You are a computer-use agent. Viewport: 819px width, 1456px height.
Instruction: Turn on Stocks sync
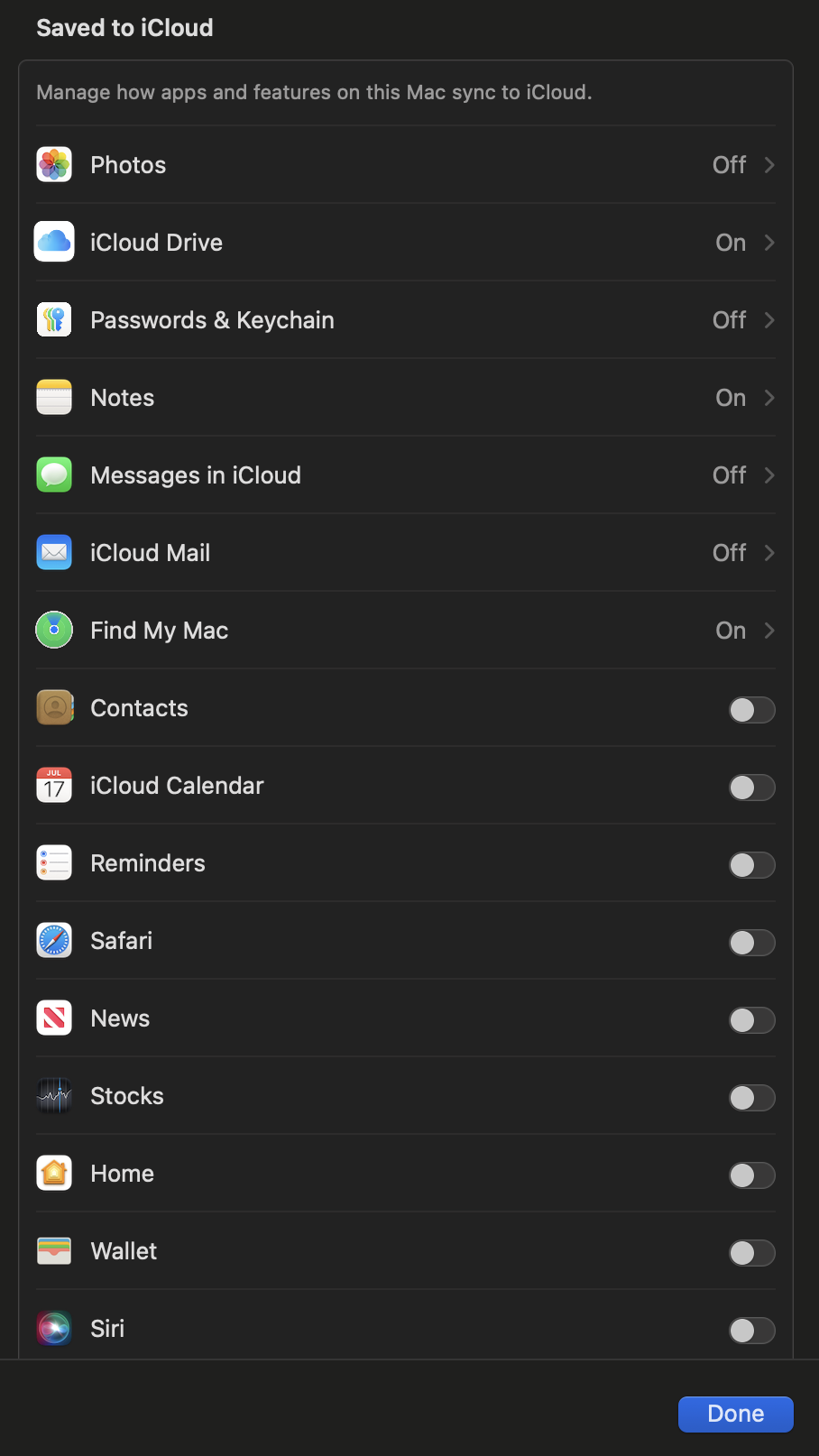tap(751, 1098)
